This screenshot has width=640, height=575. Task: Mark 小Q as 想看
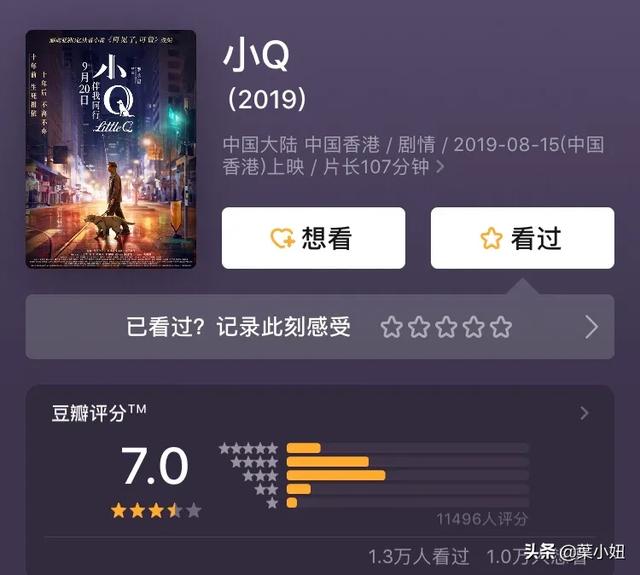click(x=313, y=238)
